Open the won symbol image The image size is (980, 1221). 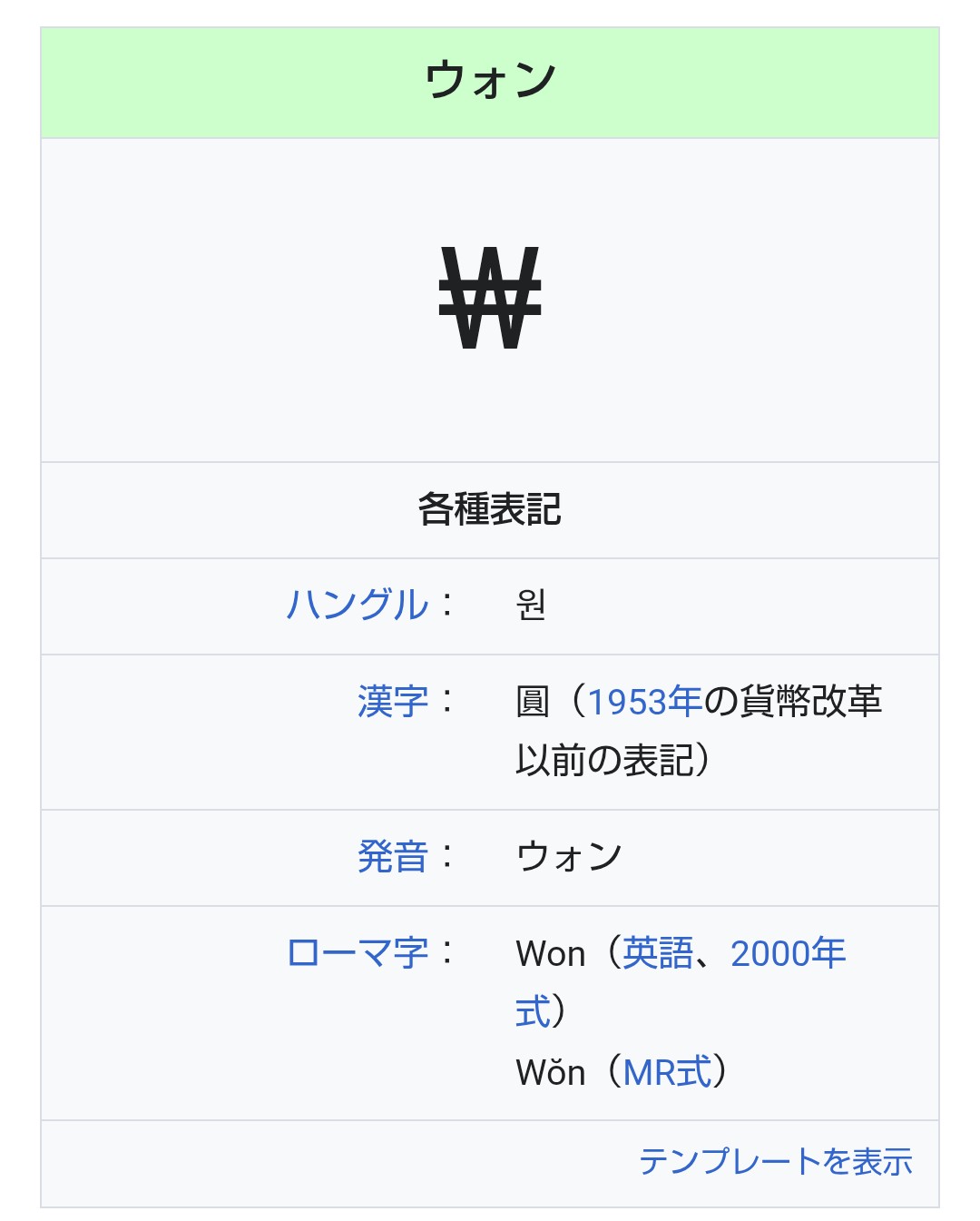pos(490,299)
